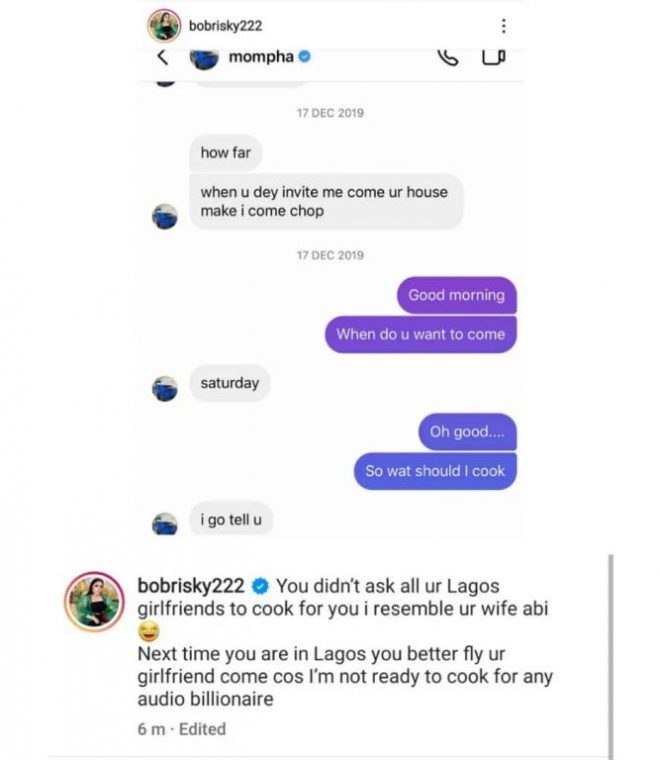Screen dimensions: 660x760
Task: Tap bobrisky222 username in the caption
Action: tap(191, 585)
